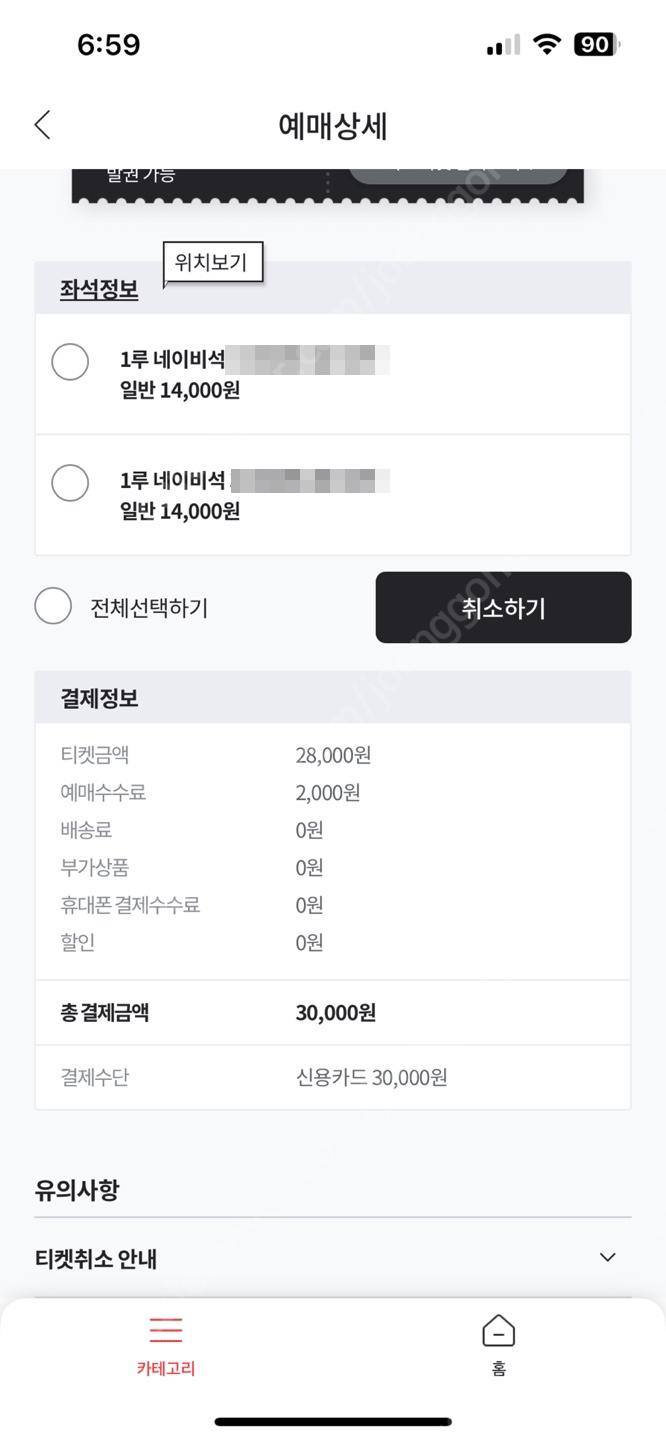The height and width of the screenshot is (1440, 666).
Task: Switch to the 홈 tab
Action: click(x=498, y=1347)
